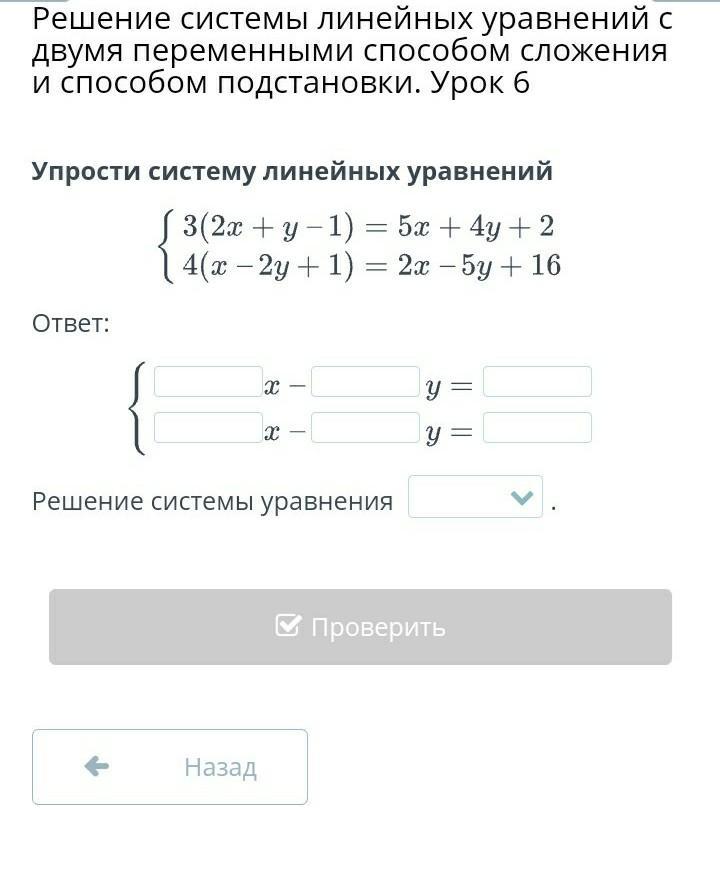This screenshot has width=720, height=892.
Task: Go back with the Назад button
Action: tap(170, 767)
